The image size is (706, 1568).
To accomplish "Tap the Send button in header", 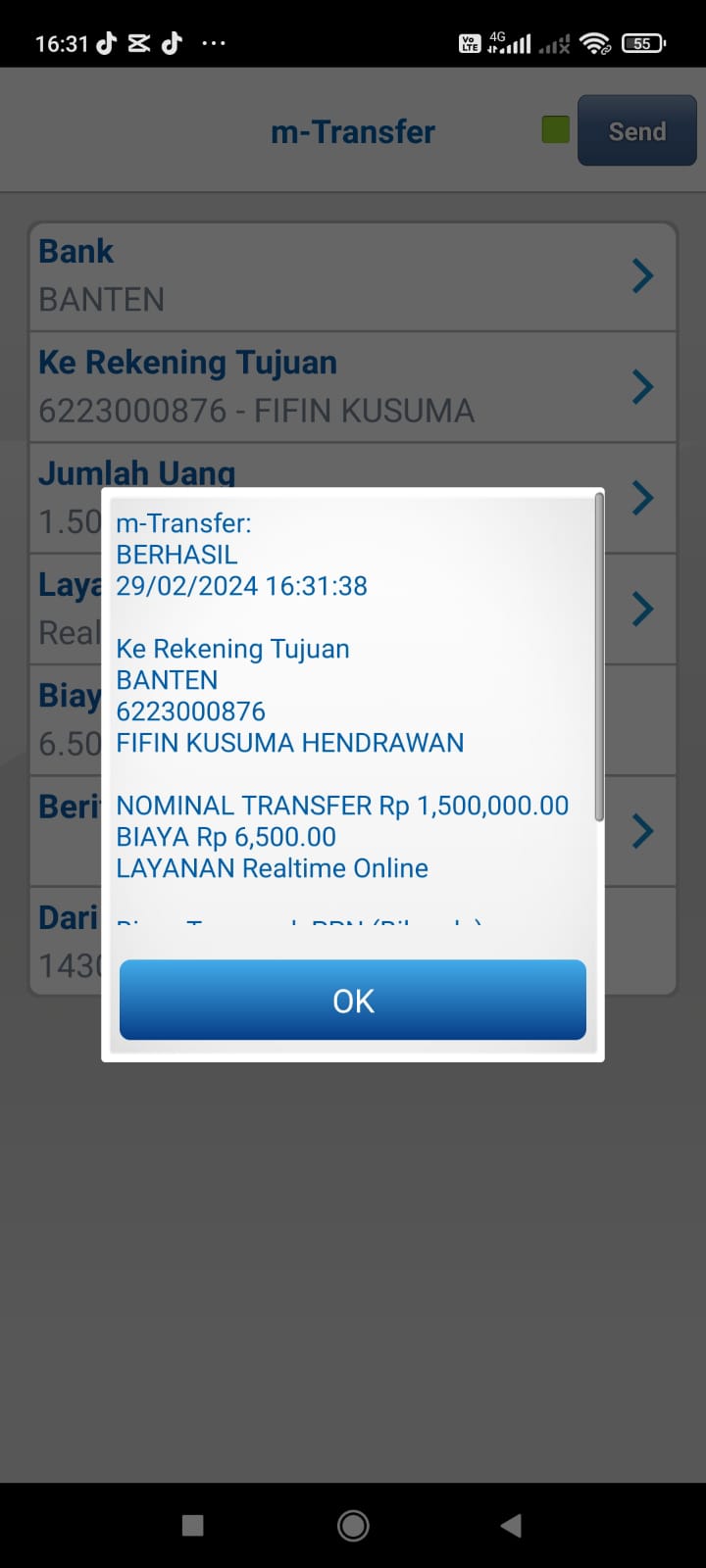I will (636, 131).
